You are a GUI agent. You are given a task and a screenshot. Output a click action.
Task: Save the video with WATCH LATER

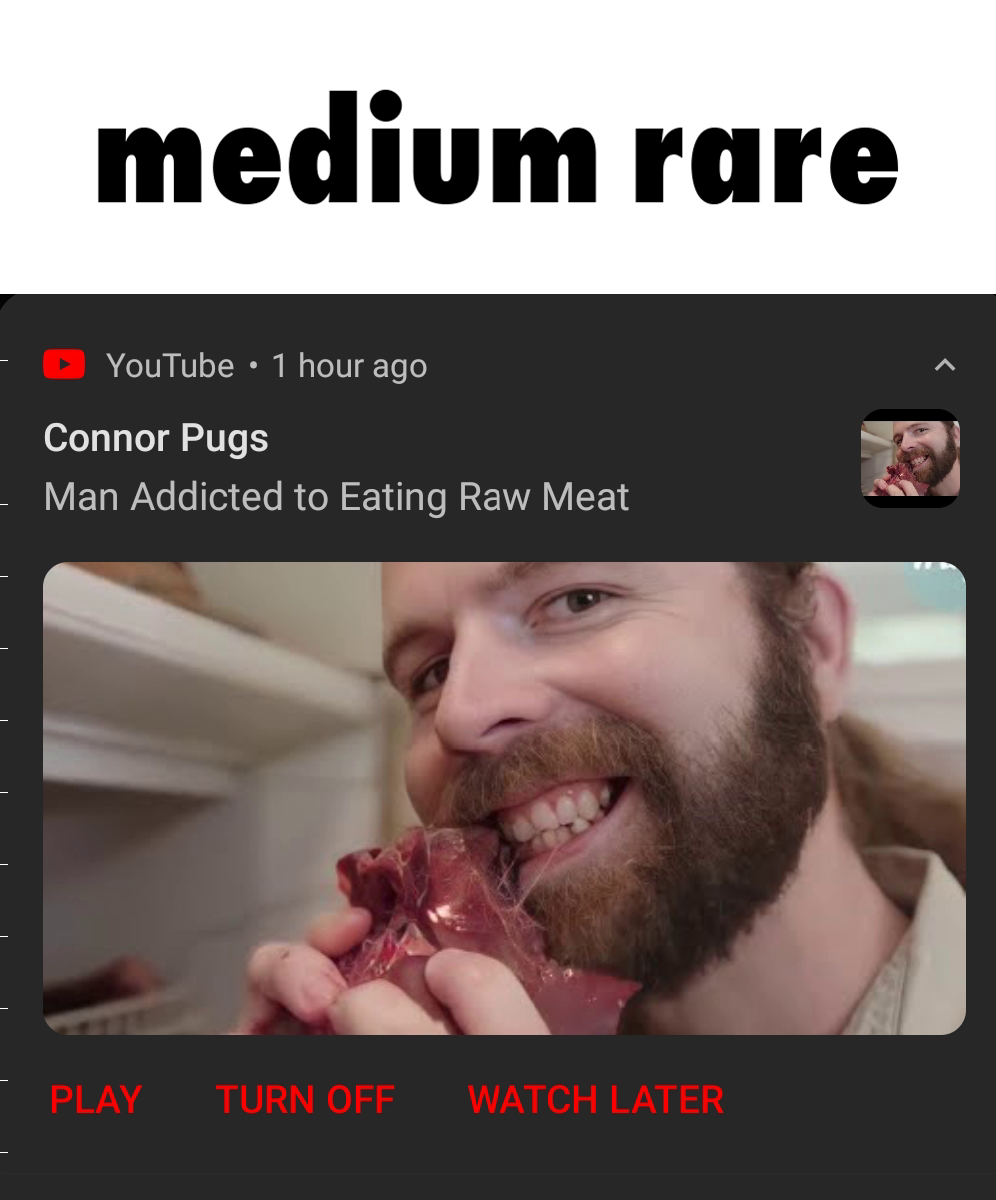(x=595, y=1100)
